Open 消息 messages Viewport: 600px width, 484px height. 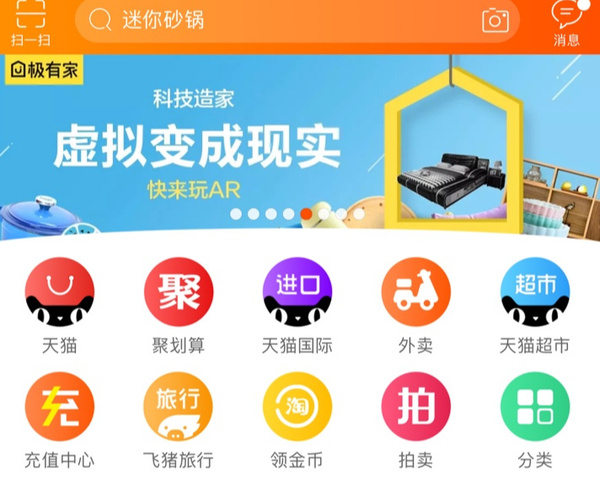pos(567,24)
